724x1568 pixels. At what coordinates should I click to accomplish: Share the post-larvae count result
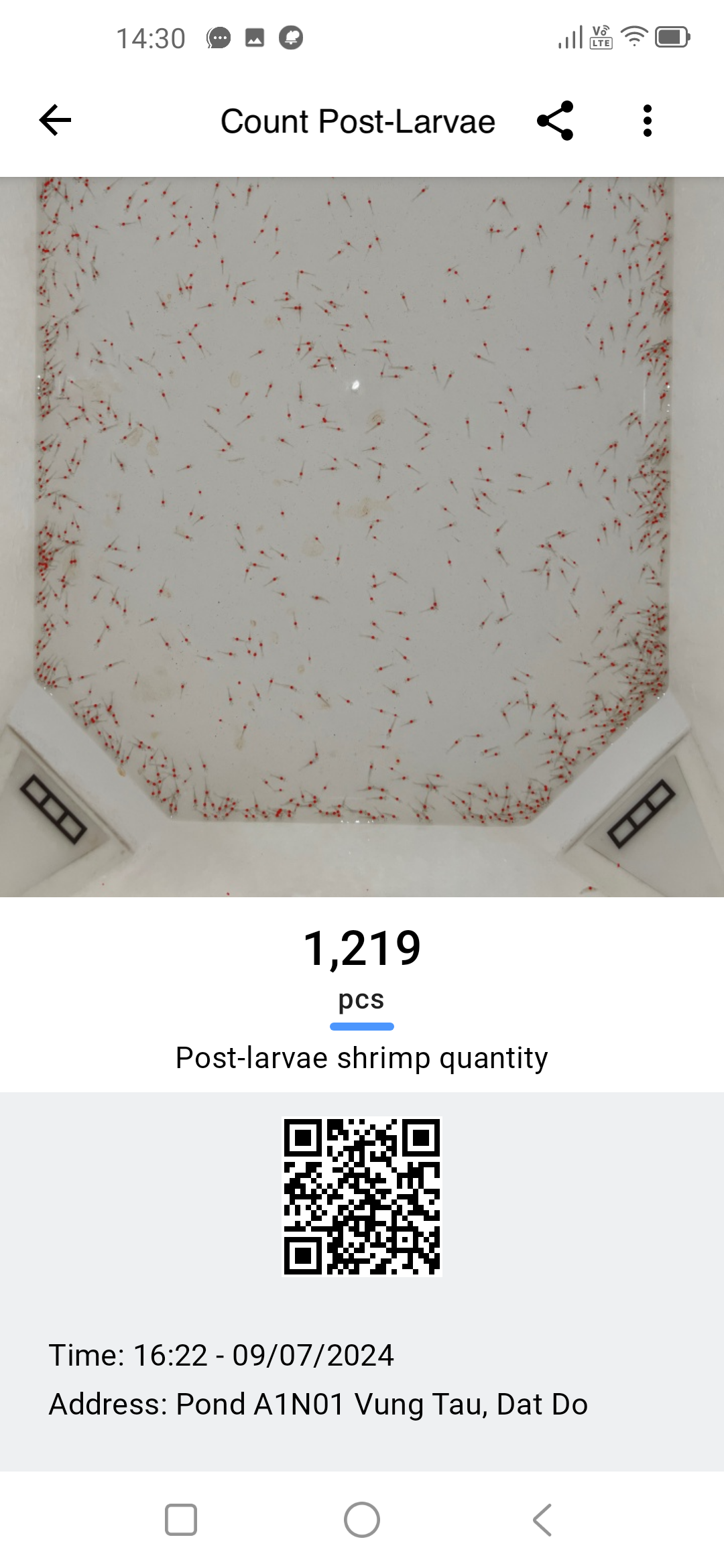click(555, 121)
